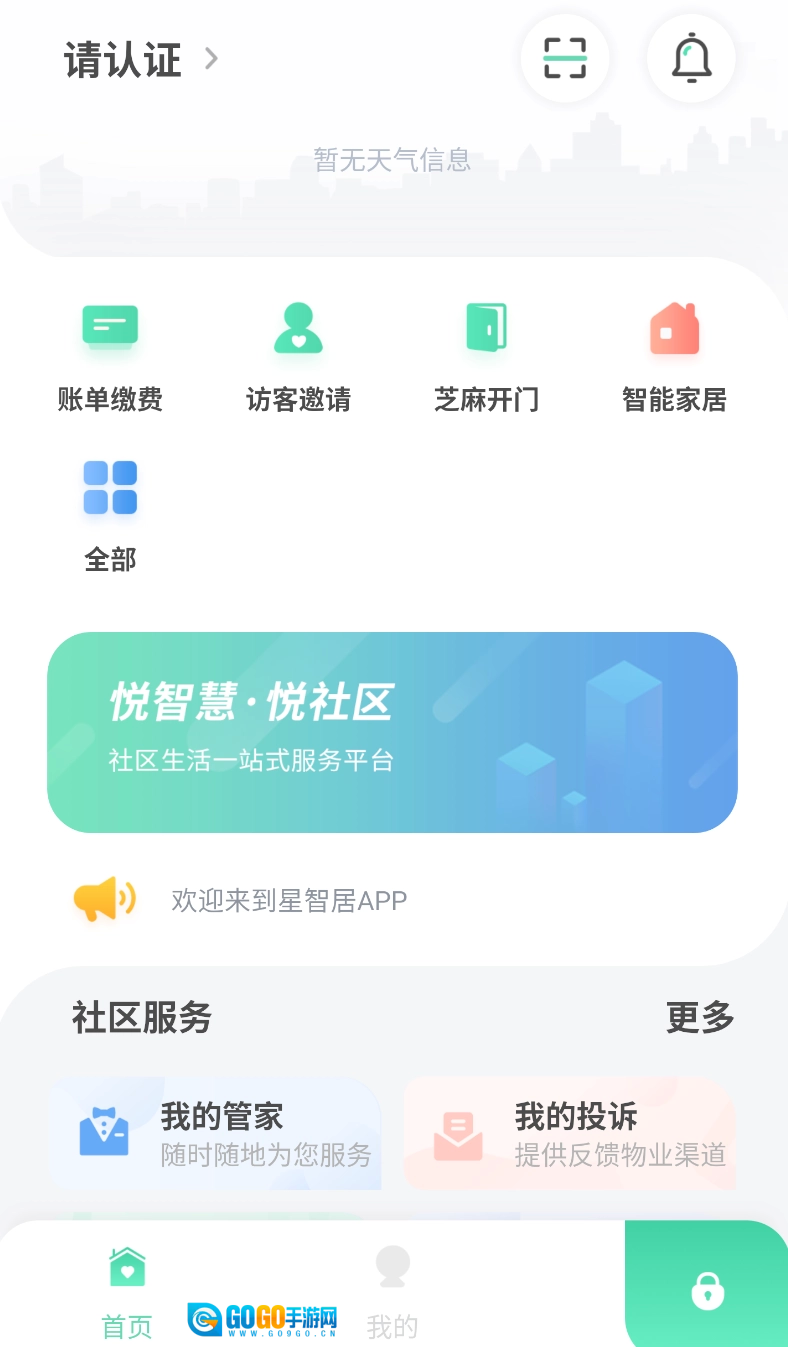Open 我的投诉 card
The width and height of the screenshot is (788, 1347).
(x=570, y=1133)
